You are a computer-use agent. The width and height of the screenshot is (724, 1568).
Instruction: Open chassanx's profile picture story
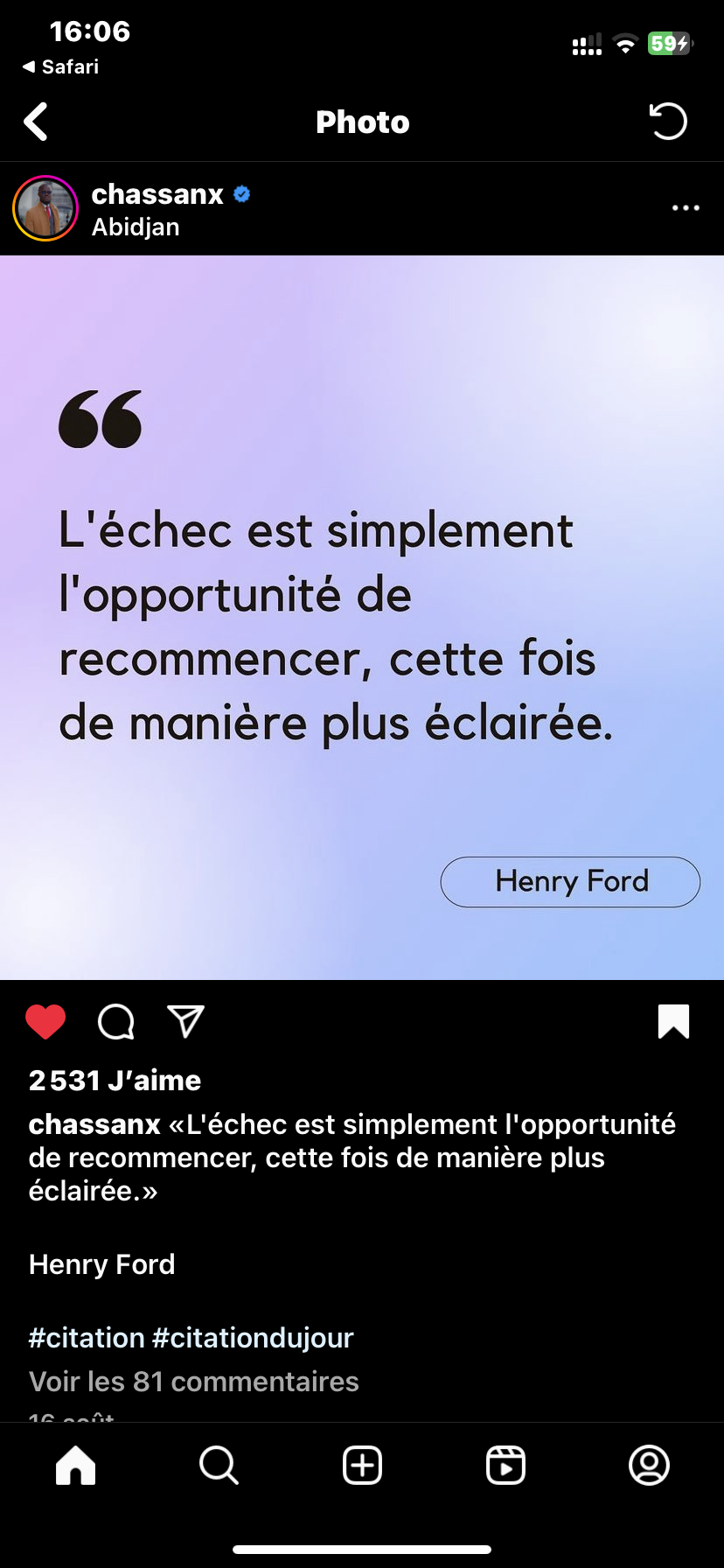coord(45,208)
